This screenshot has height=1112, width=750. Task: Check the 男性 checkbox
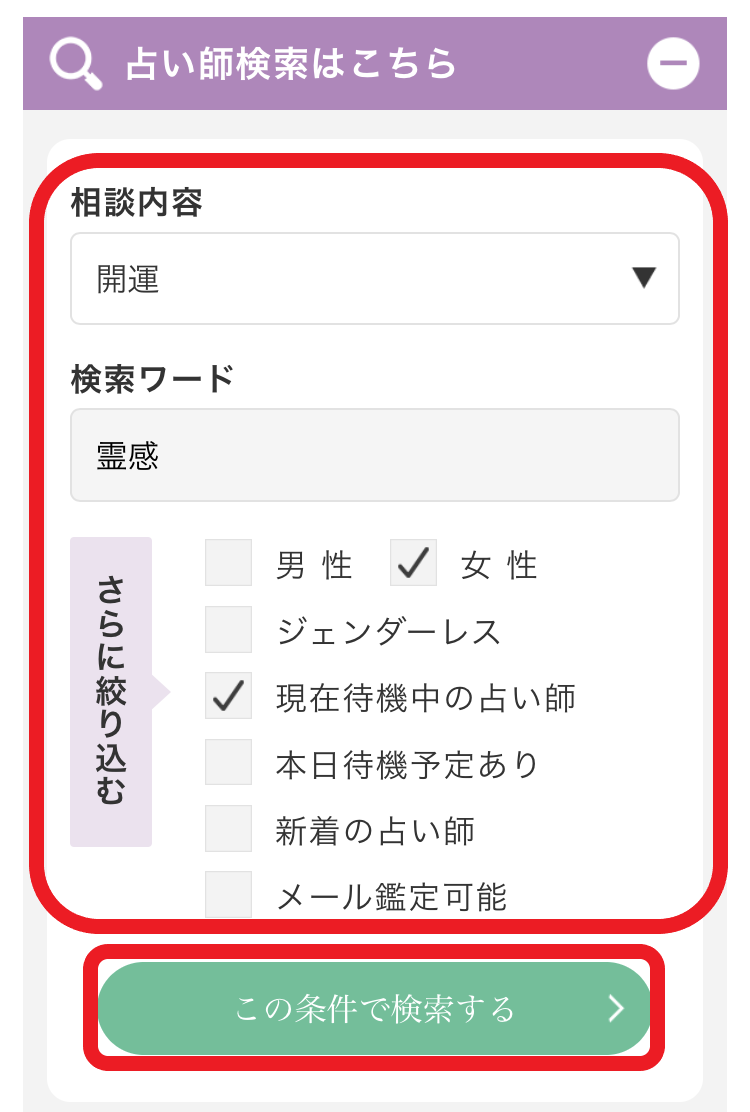(x=228, y=563)
